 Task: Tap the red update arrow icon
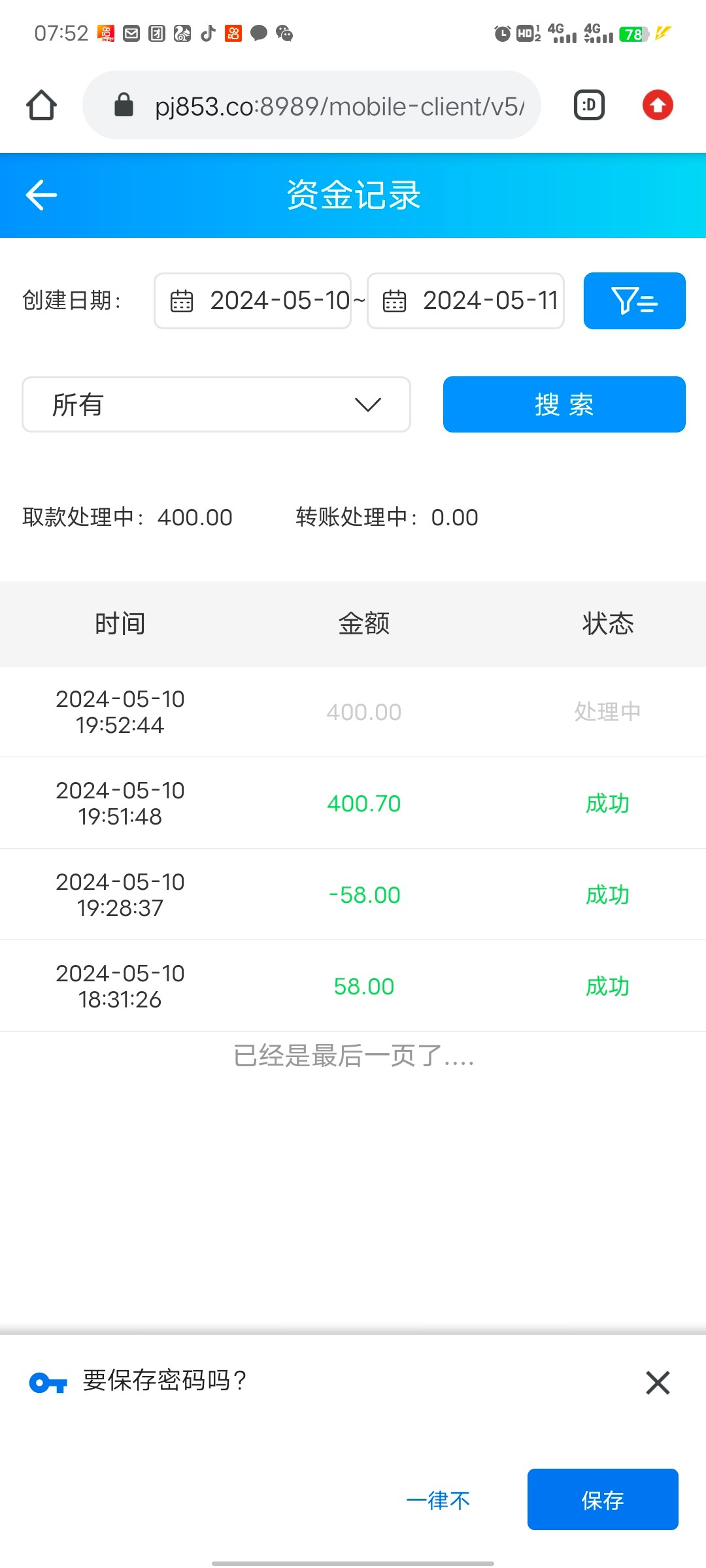point(658,105)
